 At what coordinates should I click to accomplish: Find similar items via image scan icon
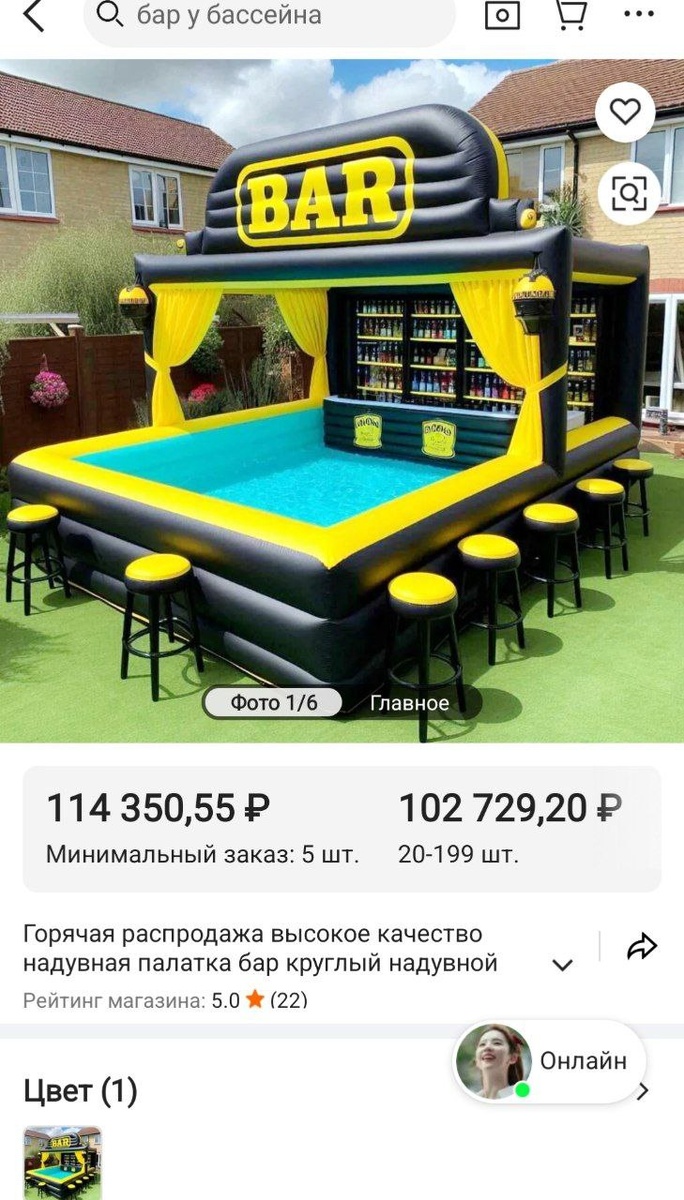pyautogui.click(x=629, y=193)
